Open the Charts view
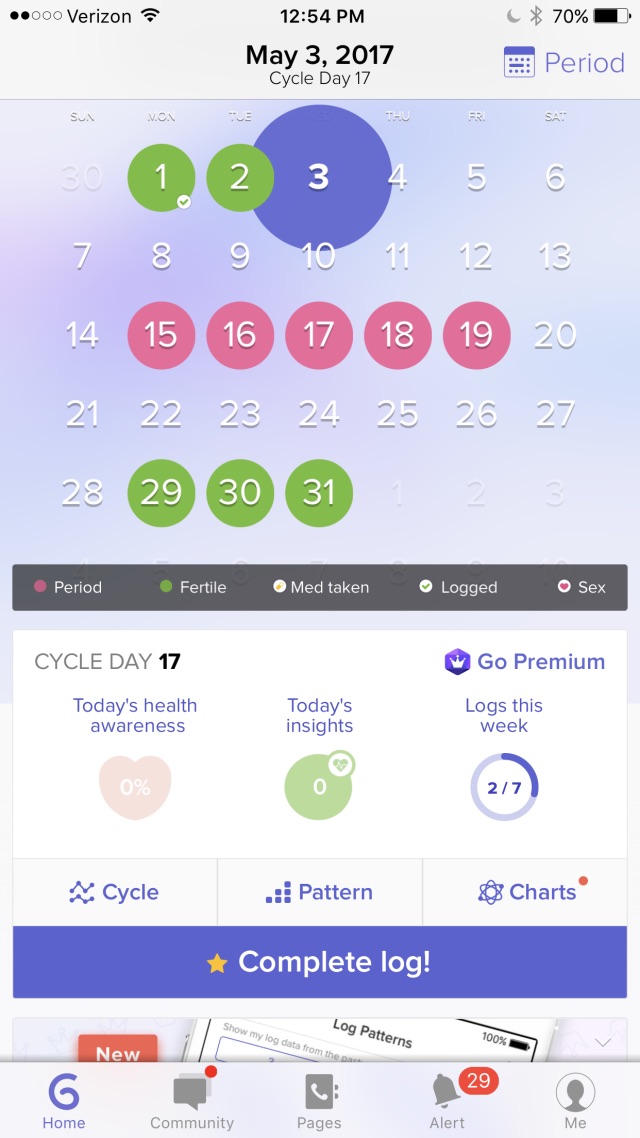Screen dimensions: 640x1138 tap(526, 892)
